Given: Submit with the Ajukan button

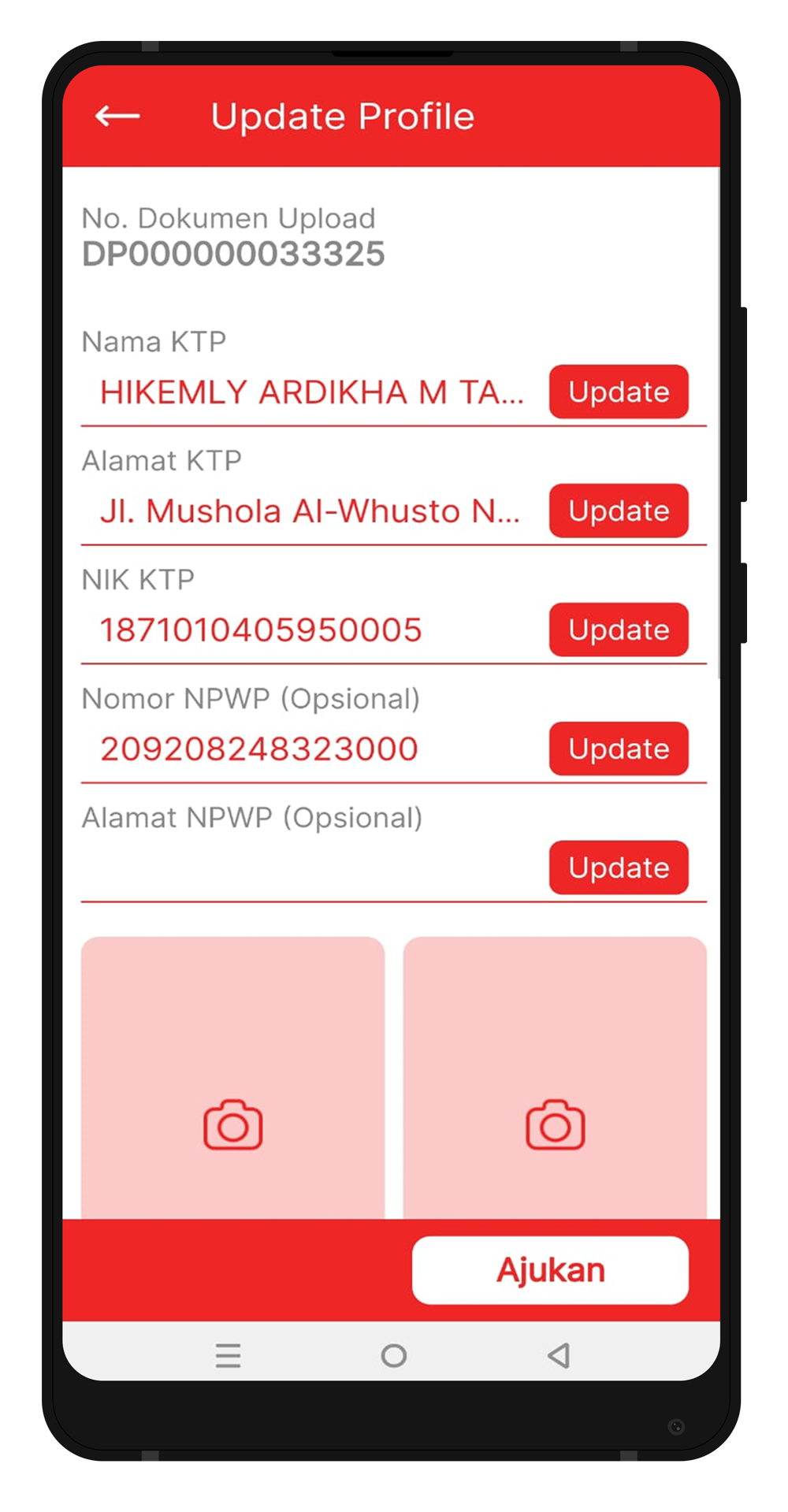Looking at the screenshot, I should tap(550, 1269).
